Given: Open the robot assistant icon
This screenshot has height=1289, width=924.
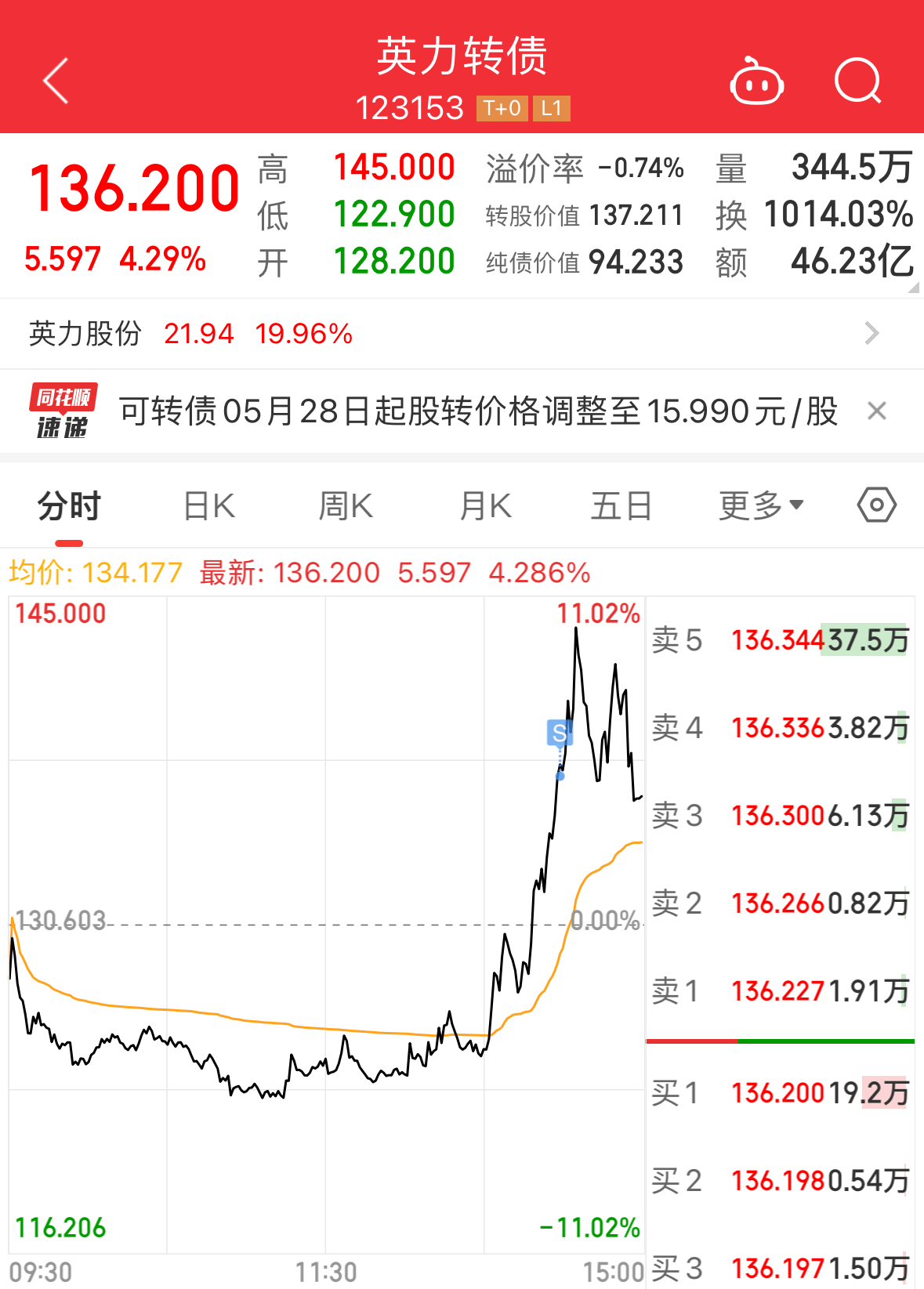Looking at the screenshot, I should click(756, 81).
